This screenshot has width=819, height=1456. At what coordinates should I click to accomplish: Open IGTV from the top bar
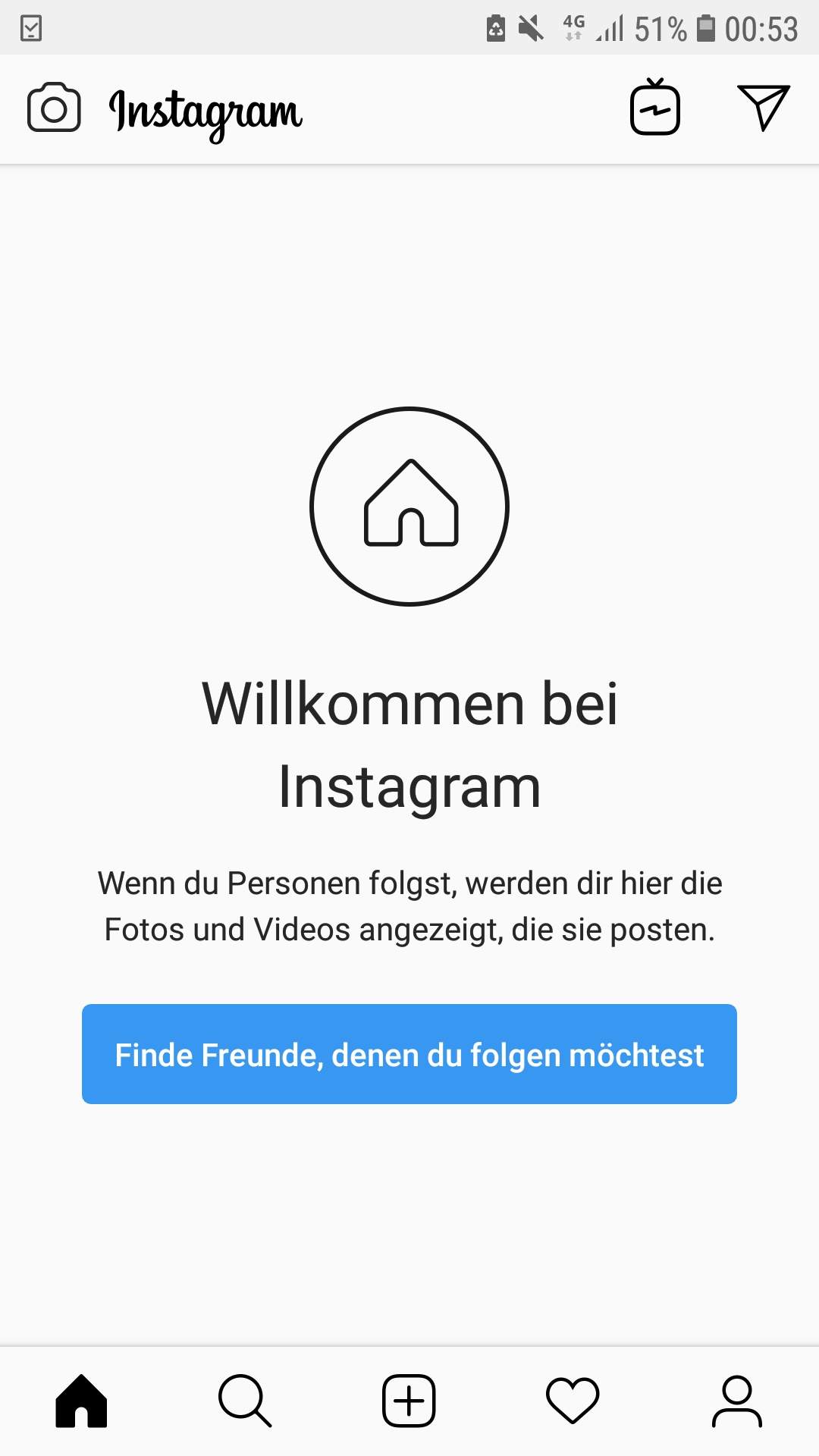[655, 108]
